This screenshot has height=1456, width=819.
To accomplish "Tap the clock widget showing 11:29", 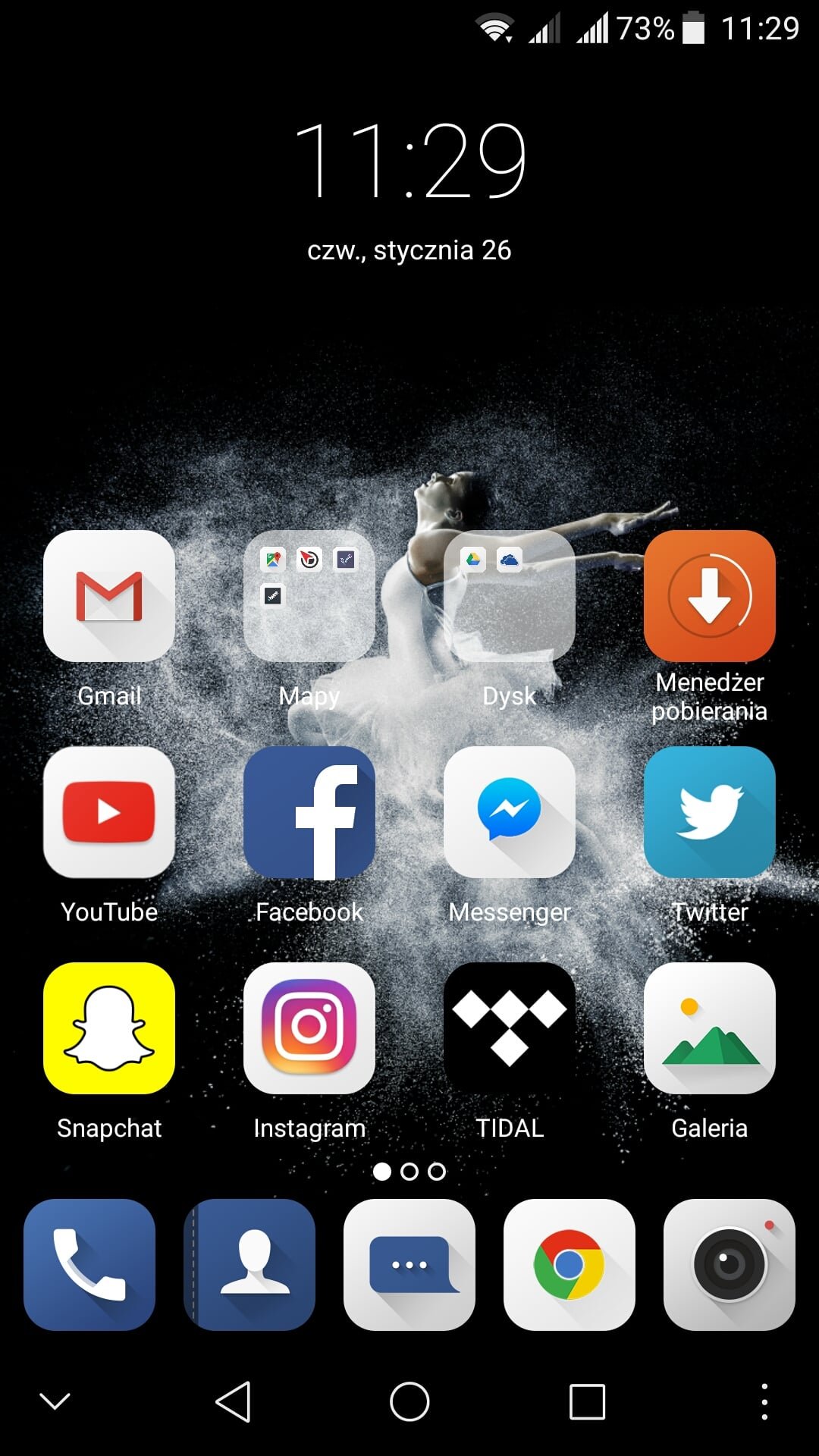I will click(x=409, y=161).
